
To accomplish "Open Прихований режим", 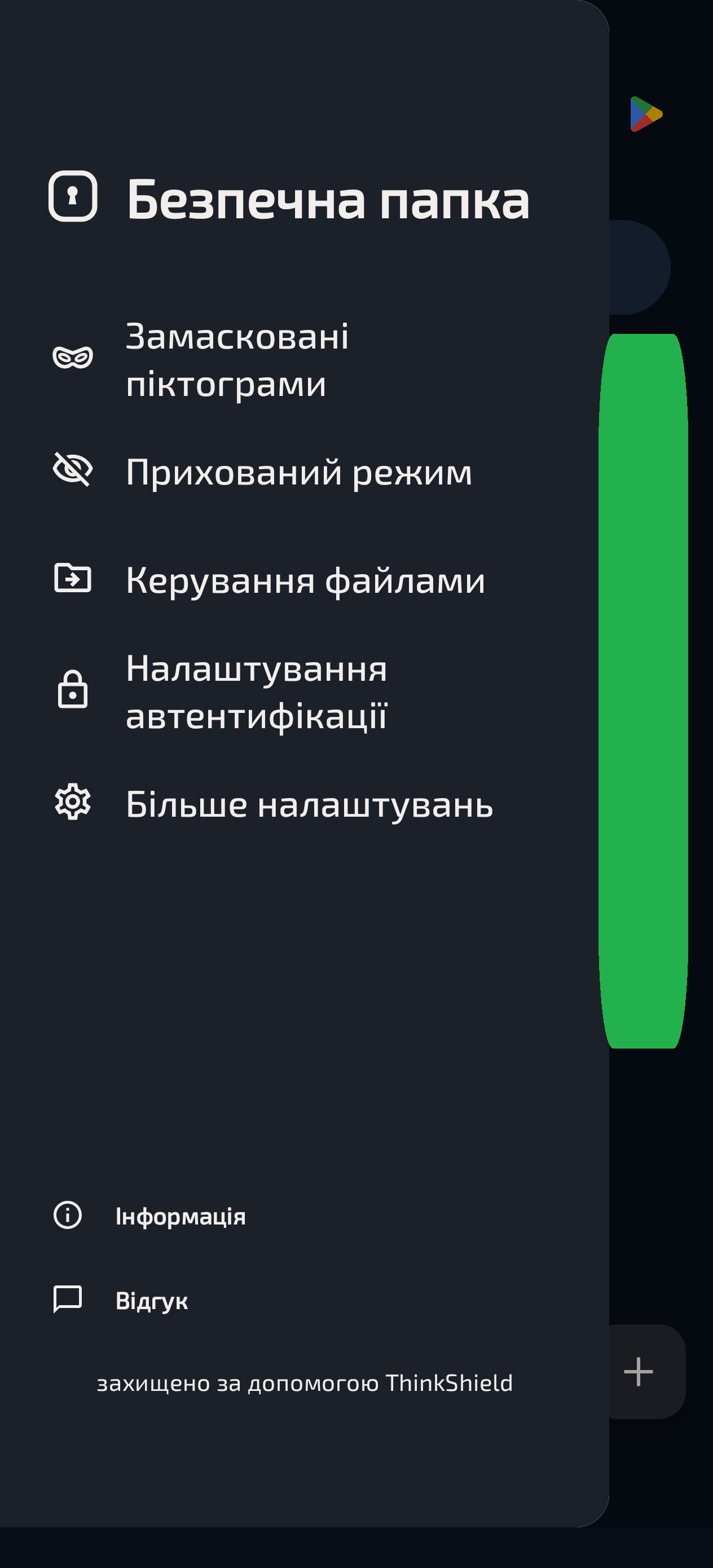I will (298, 472).
